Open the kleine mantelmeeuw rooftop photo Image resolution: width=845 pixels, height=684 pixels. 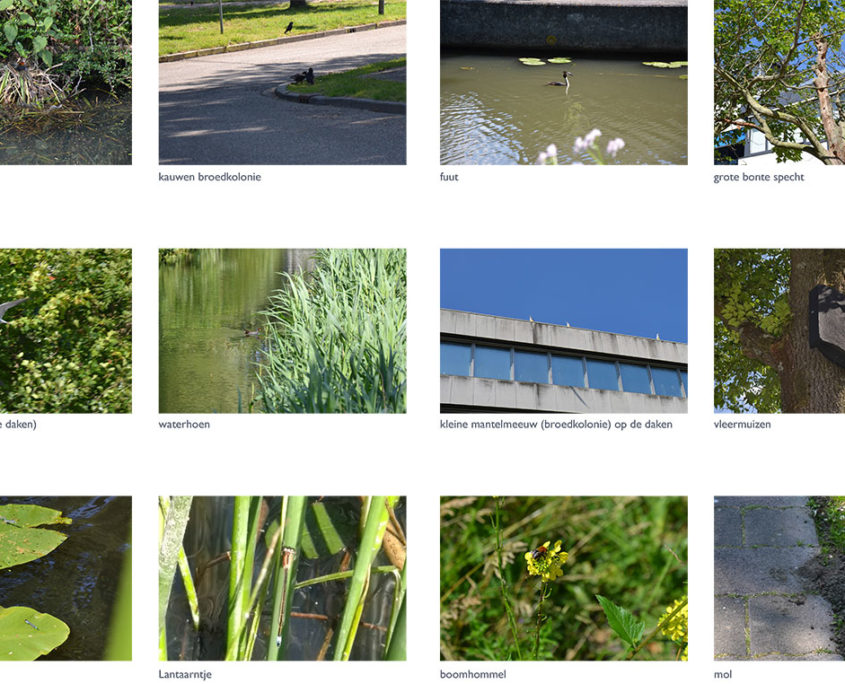tap(563, 330)
